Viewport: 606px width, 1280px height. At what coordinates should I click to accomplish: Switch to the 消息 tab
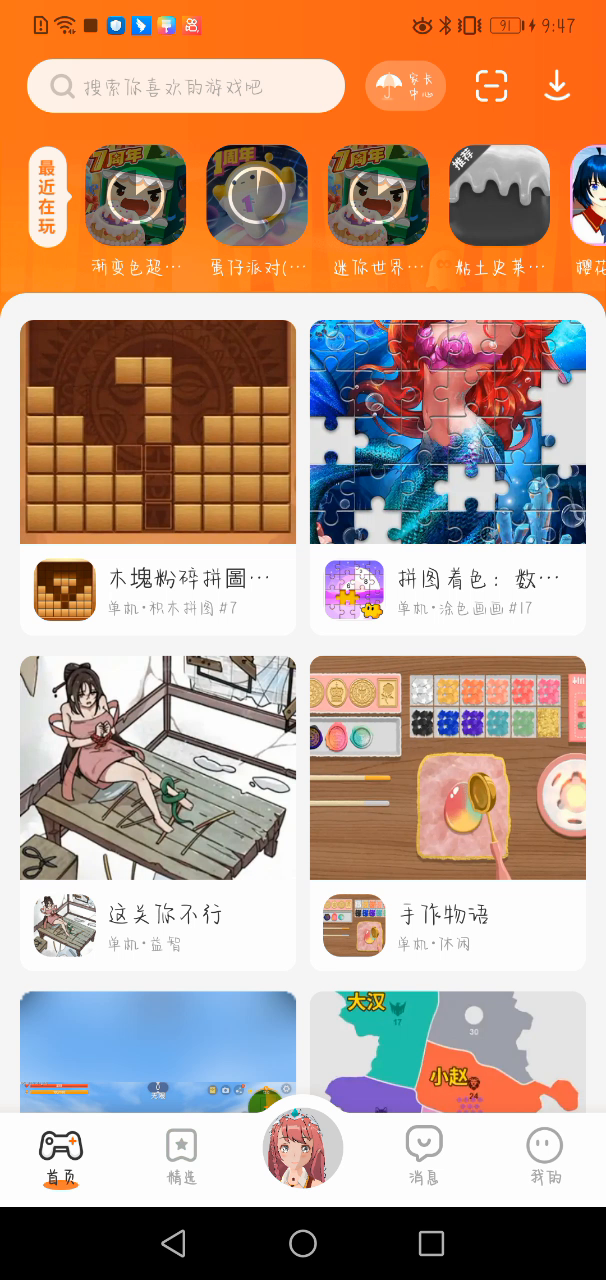click(x=424, y=1157)
